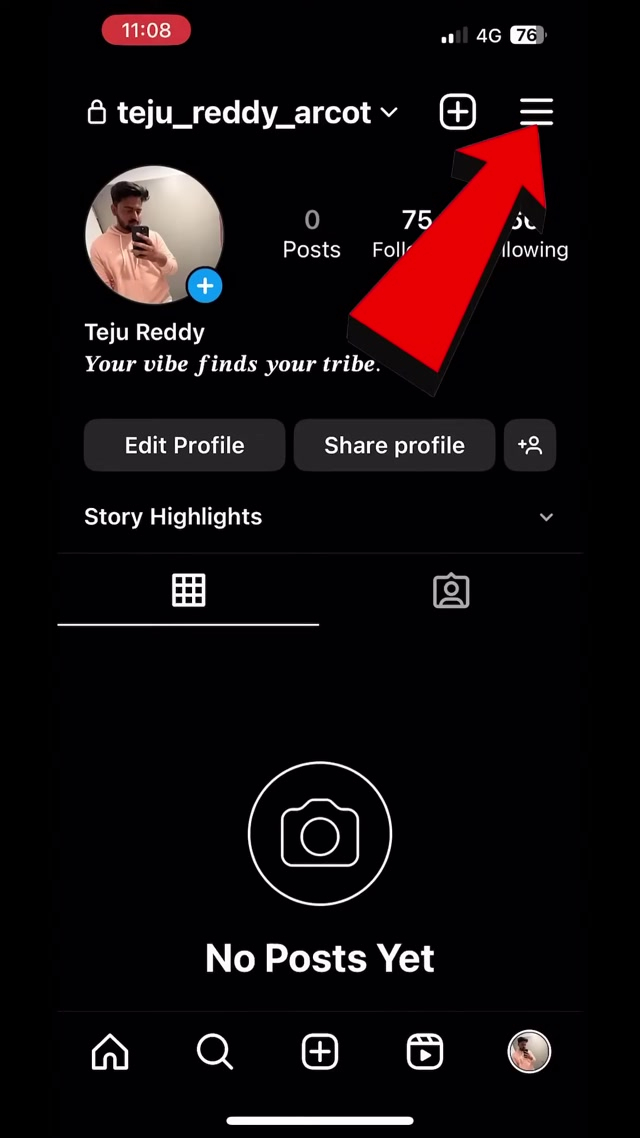This screenshot has height=1138, width=640.
Task: Select the profile avatar tab in bottom bar
Action: point(529,1052)
